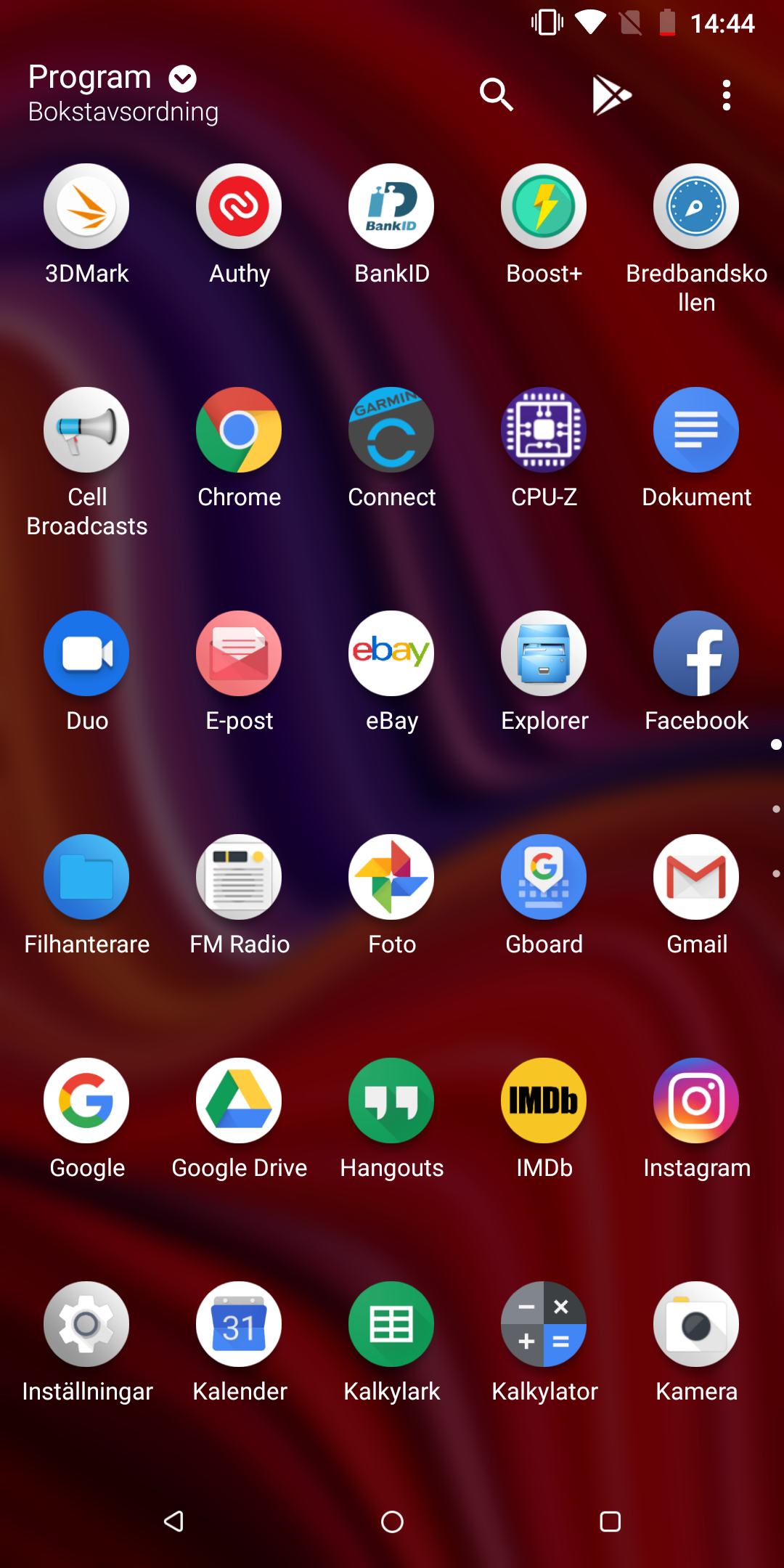Open the Instagram app
This screenshot has height=1568, width=784.
click(x=696, y=1101)
